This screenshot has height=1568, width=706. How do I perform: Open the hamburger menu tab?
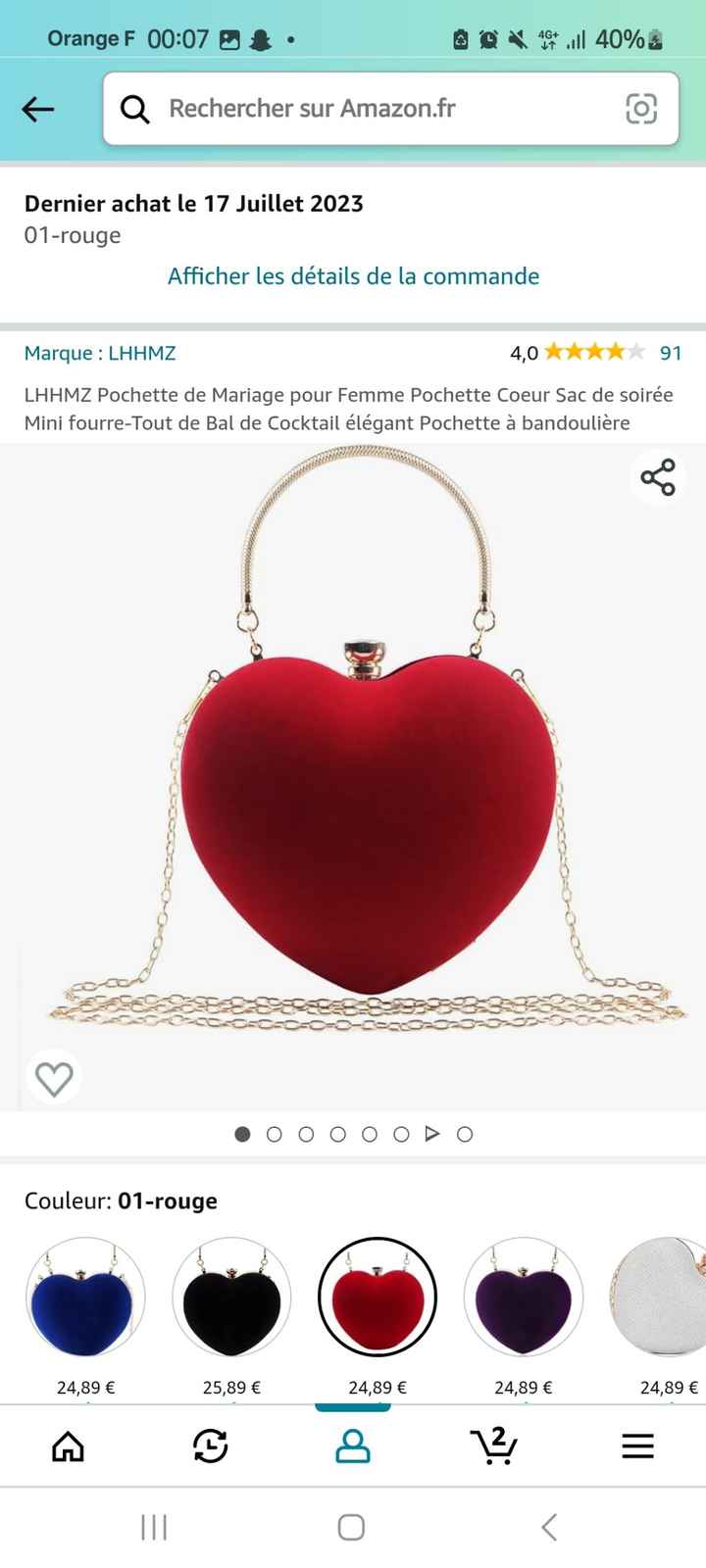click(637, 1445)
